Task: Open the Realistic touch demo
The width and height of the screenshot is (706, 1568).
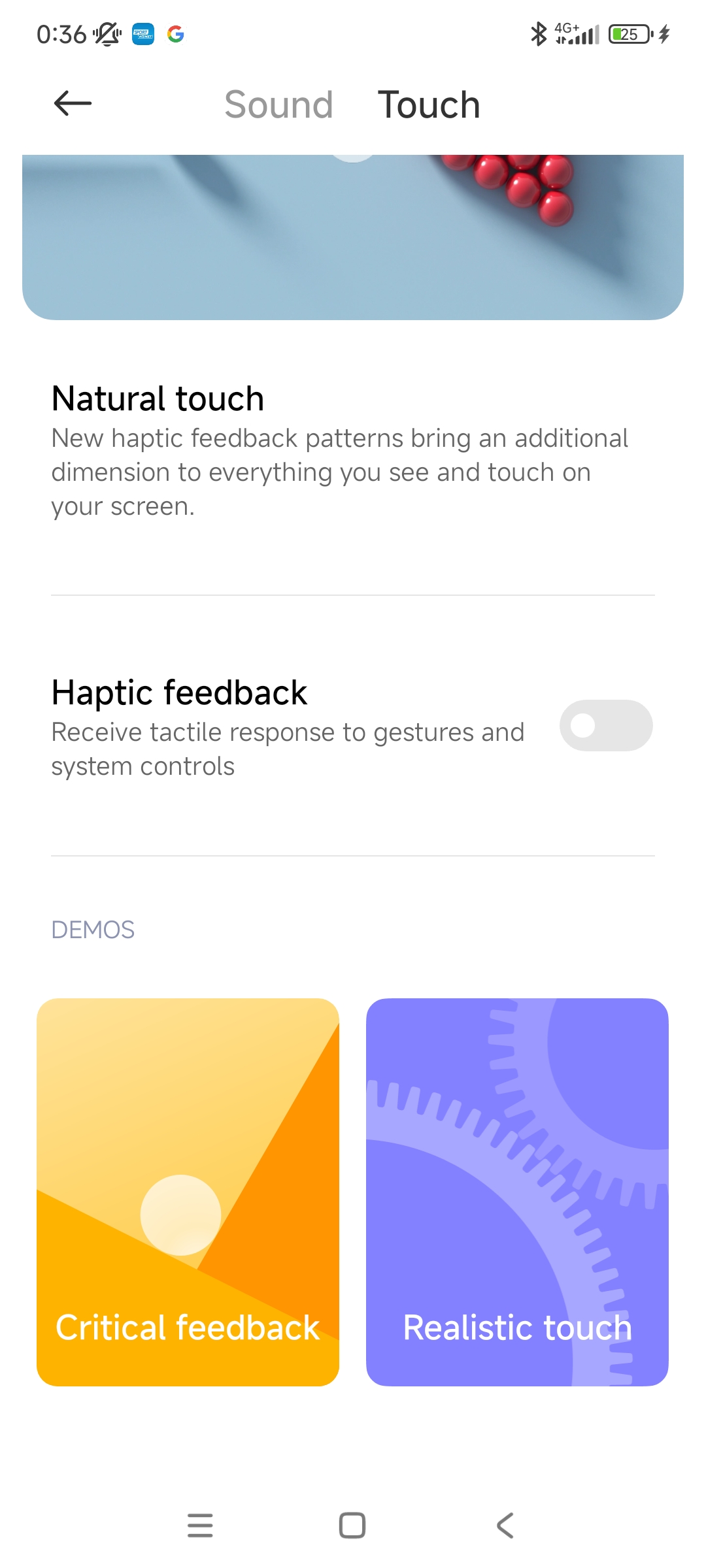Action: tap(517, 1192)
